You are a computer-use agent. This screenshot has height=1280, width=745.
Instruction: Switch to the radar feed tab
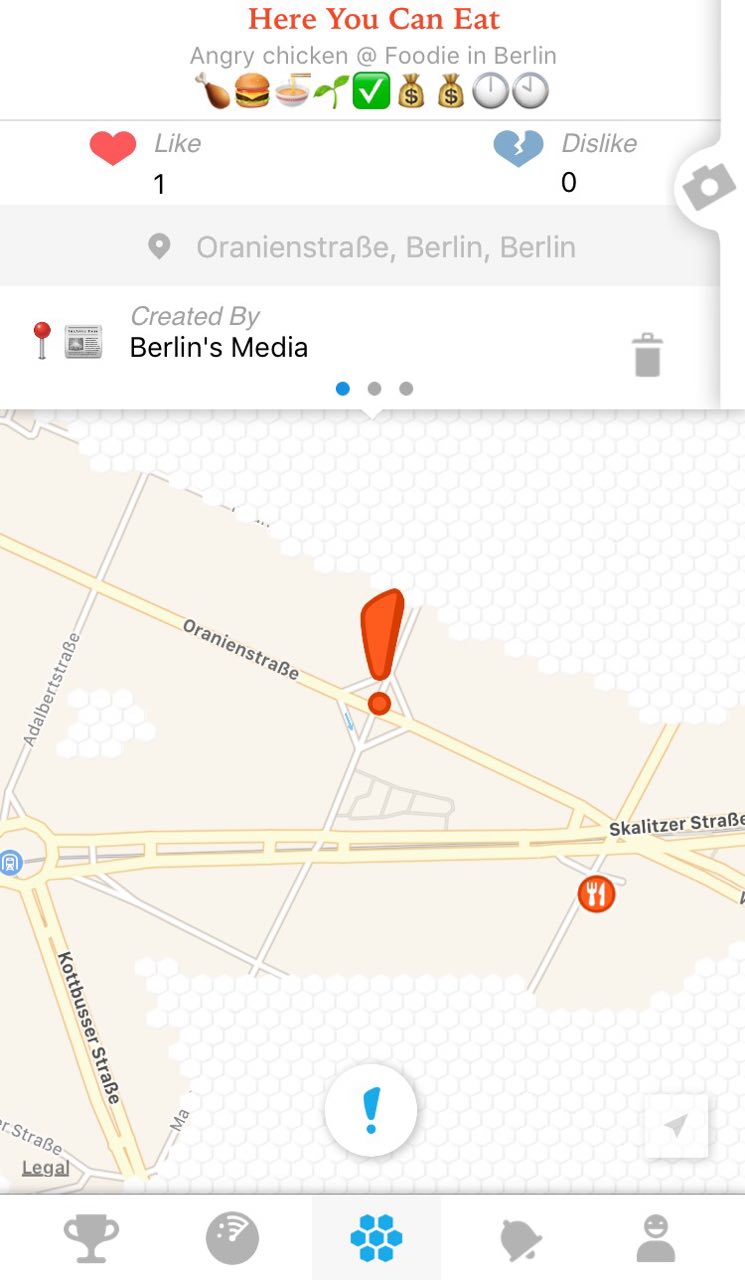tap(232, 1239)
